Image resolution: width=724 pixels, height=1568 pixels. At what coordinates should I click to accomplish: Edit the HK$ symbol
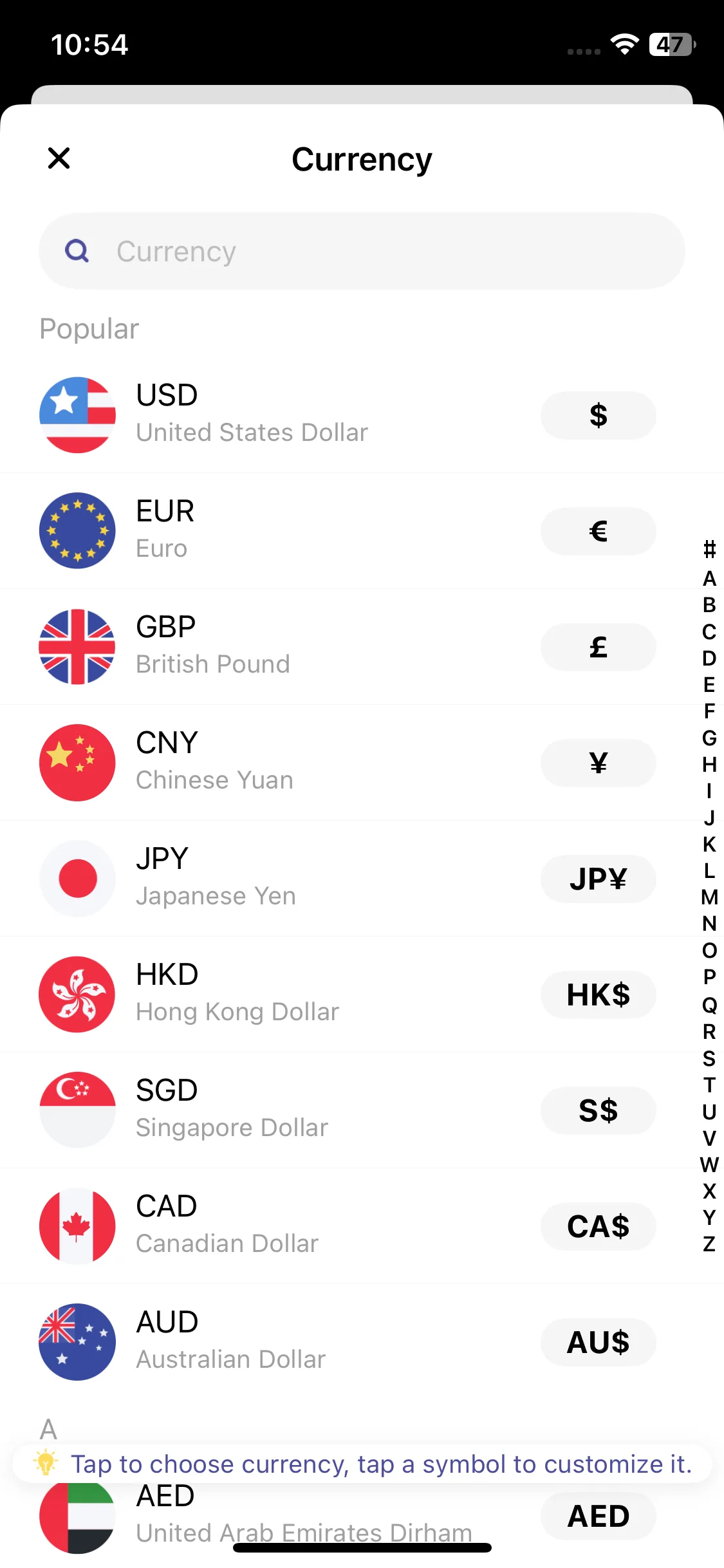[x=598, y=994]
